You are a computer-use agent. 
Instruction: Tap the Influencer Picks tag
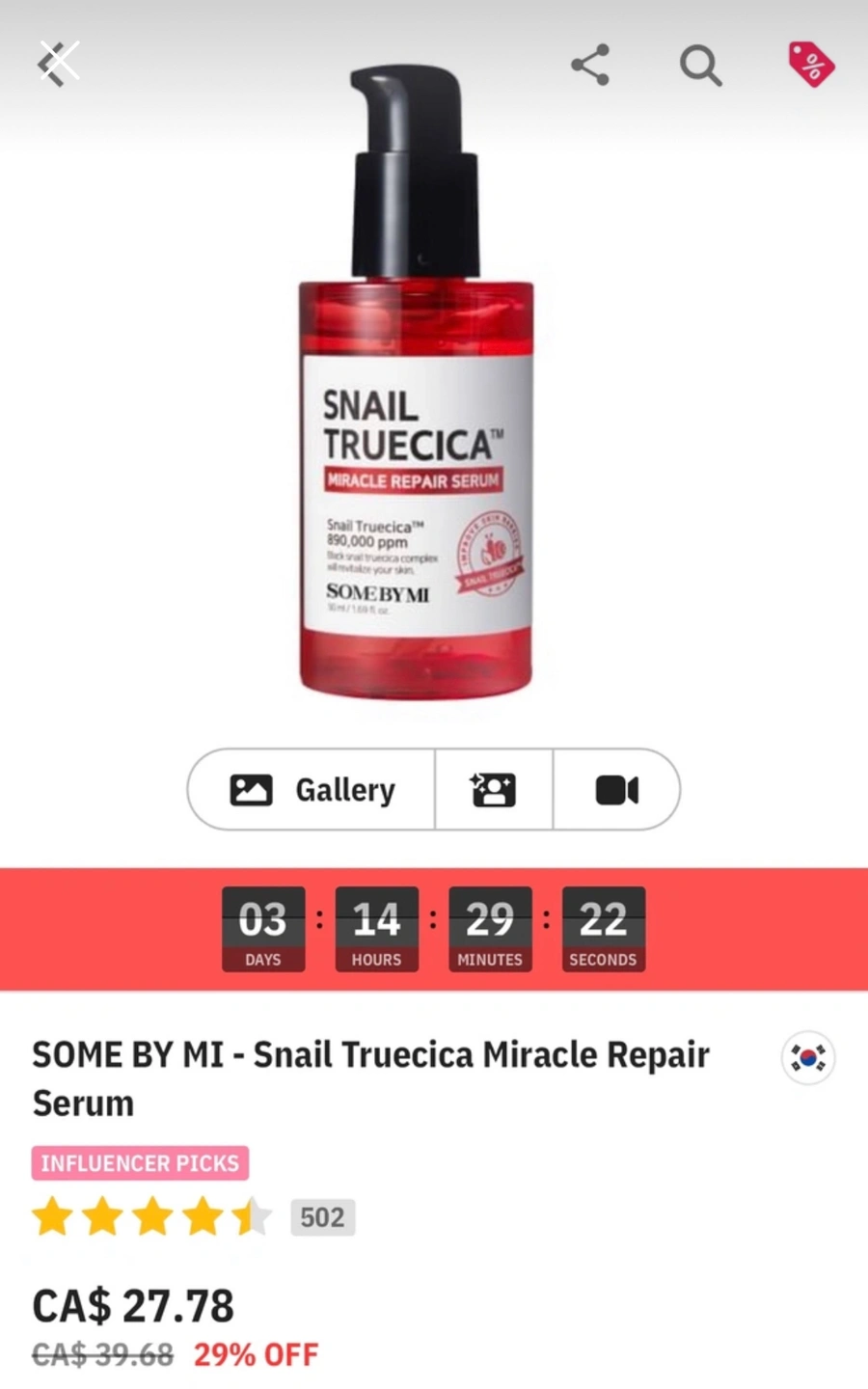(x=140, y=1163)
